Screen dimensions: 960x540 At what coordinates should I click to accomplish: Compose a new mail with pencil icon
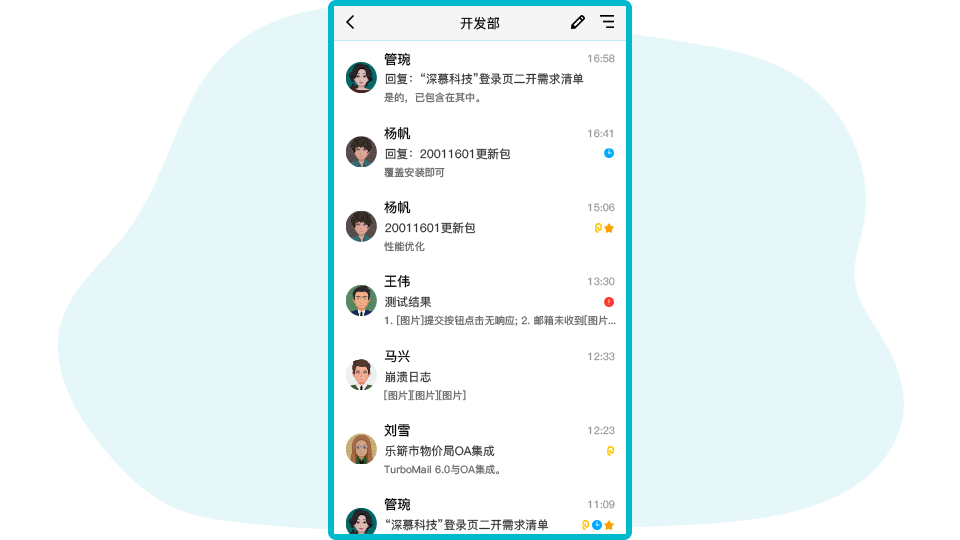pos(578,22)
